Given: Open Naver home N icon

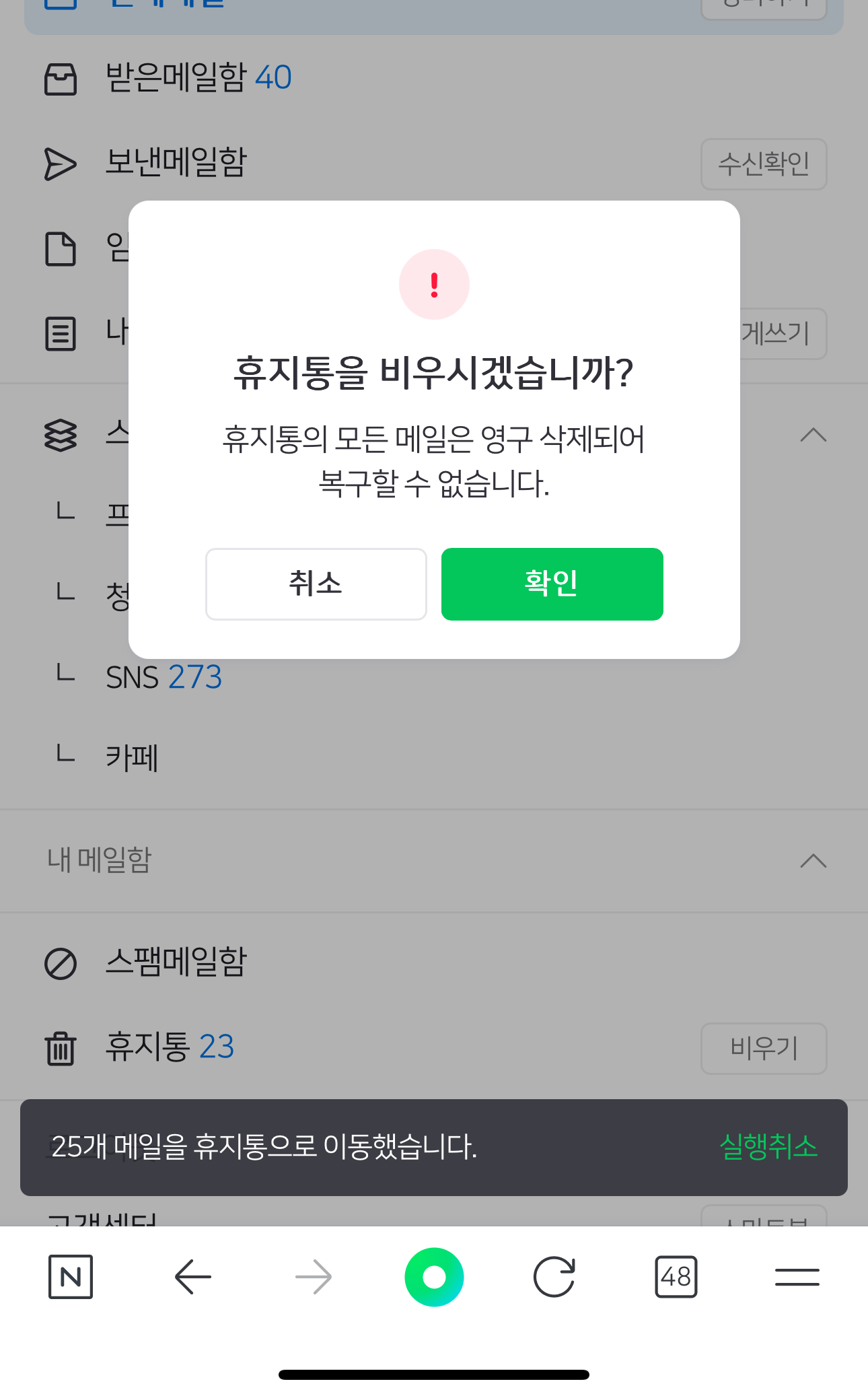Looking at the screenshot, I should pos(71,1277).
